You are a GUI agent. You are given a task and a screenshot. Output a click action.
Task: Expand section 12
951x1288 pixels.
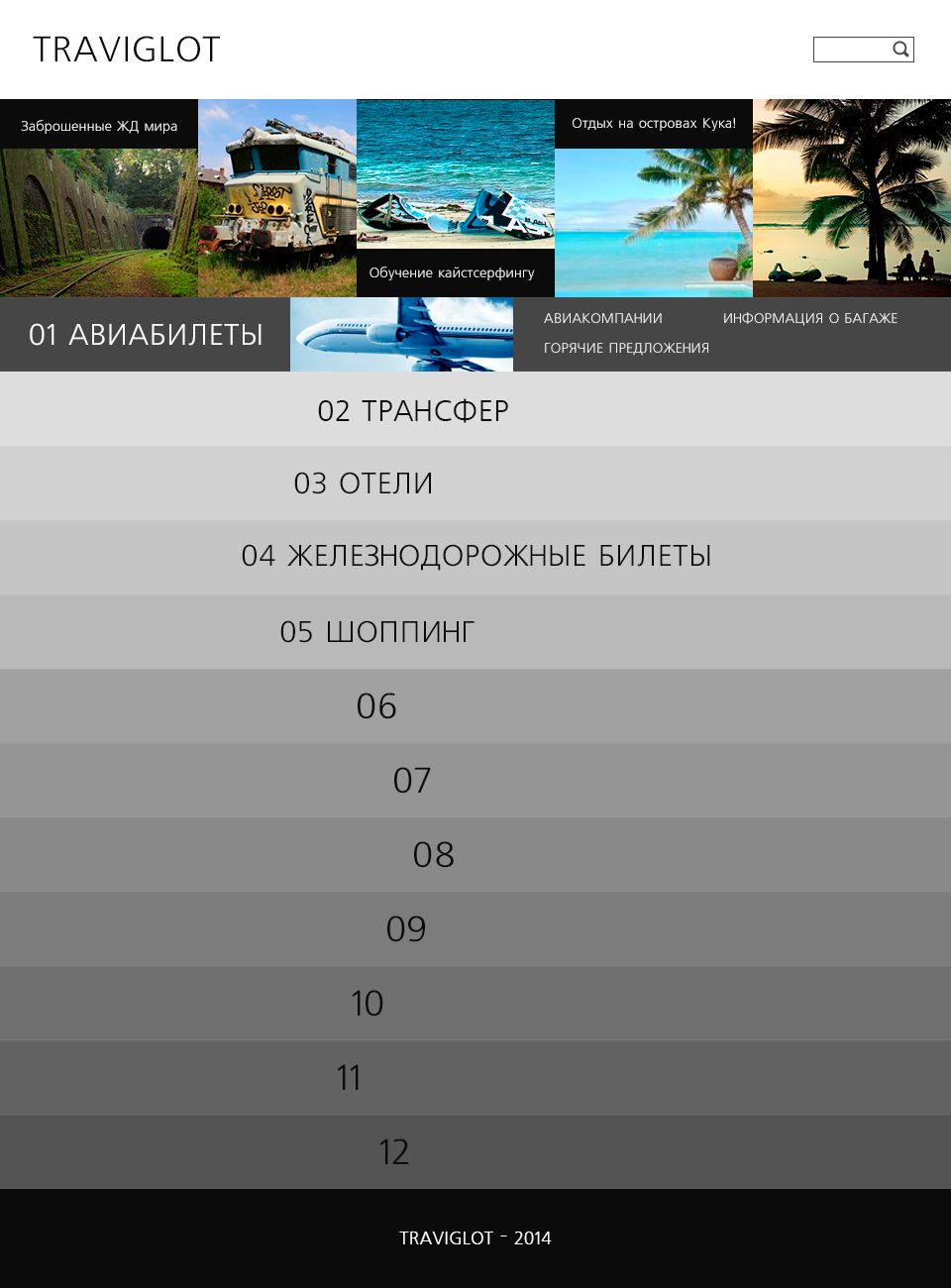coord(393,1152)
